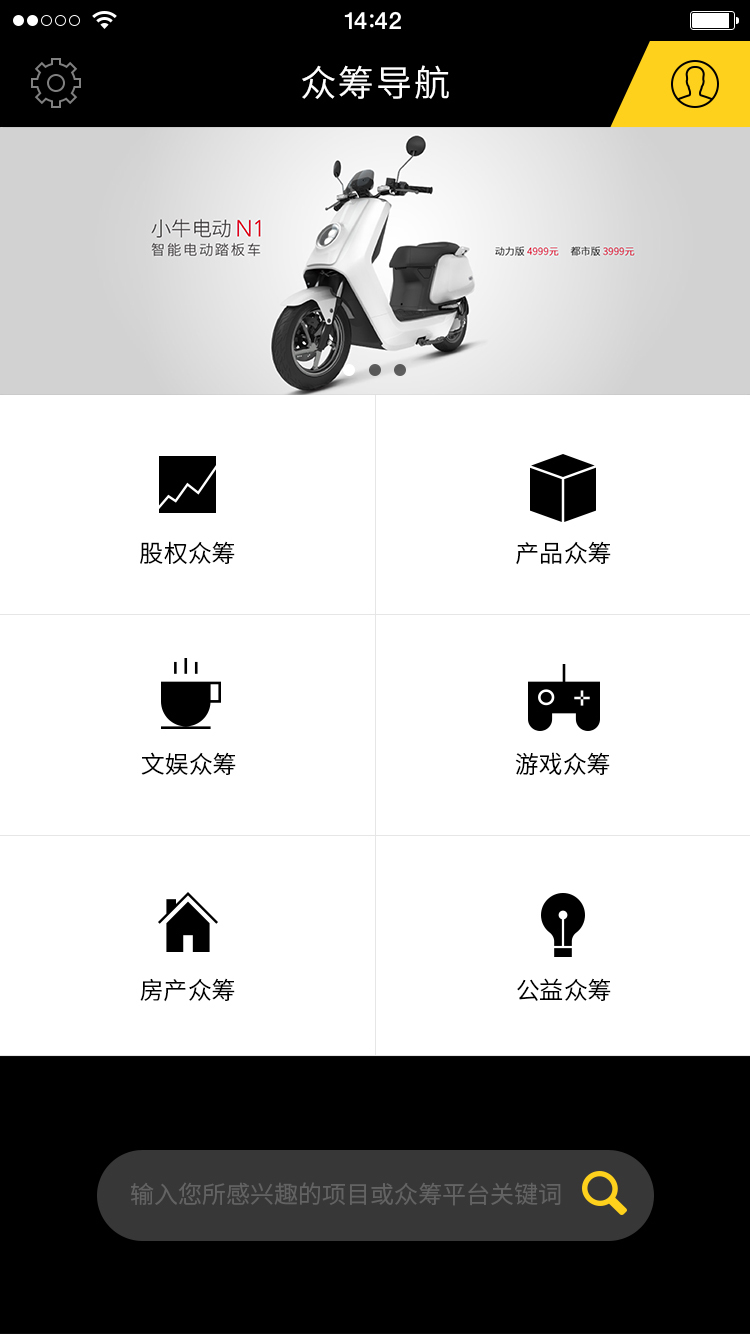This screenshot has width=750, height=1334.
Task: Open the settings gear icon
Action: (56, 83)
